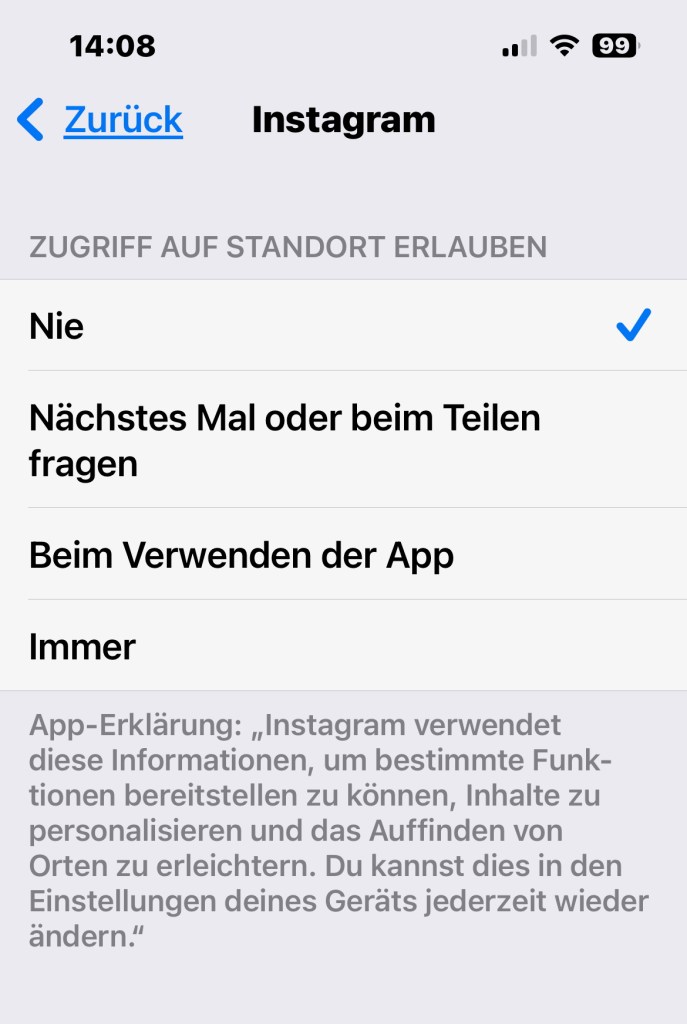The width and height of the screenshot is (687, 1024).
Task: Select the Nie location option
Action: (343, 326)
